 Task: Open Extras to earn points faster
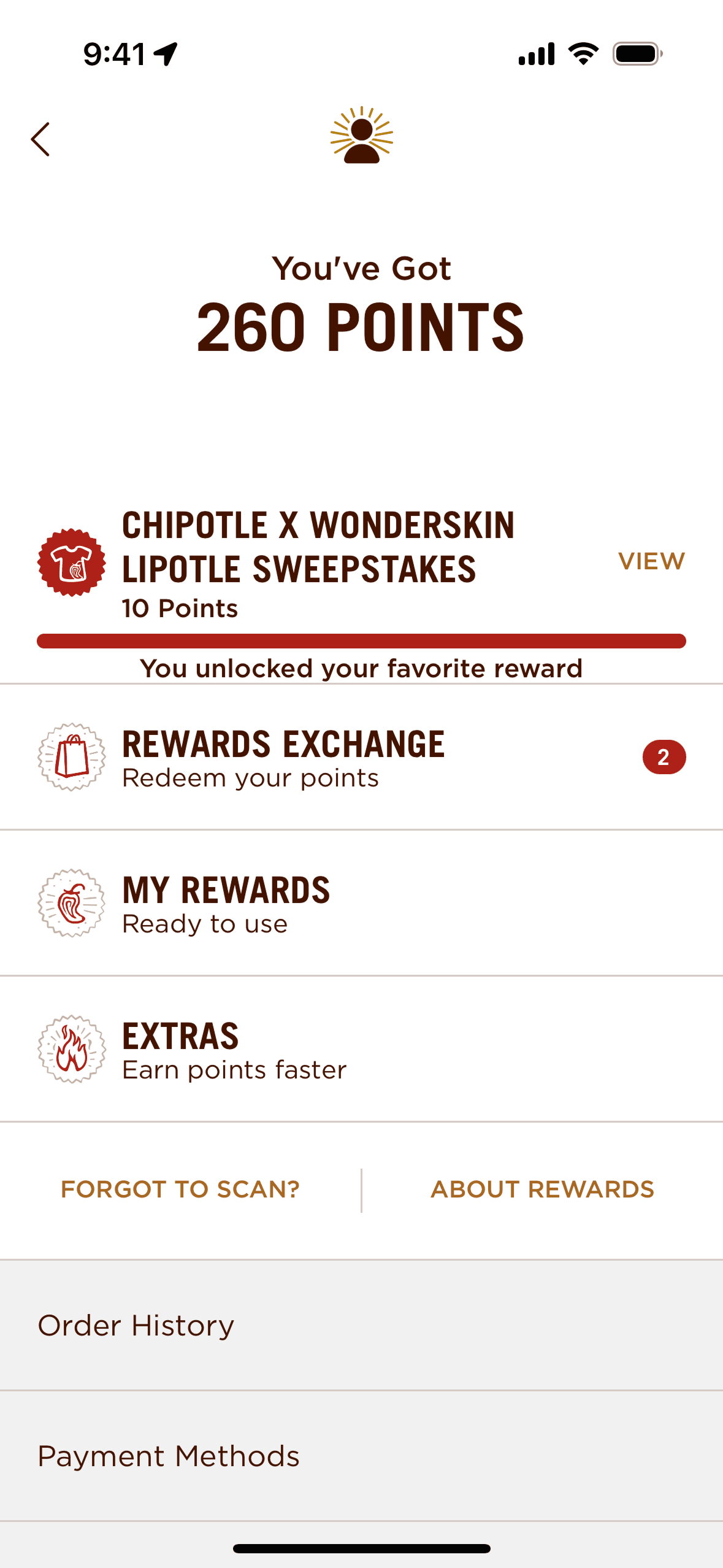tap(361, 1049)
